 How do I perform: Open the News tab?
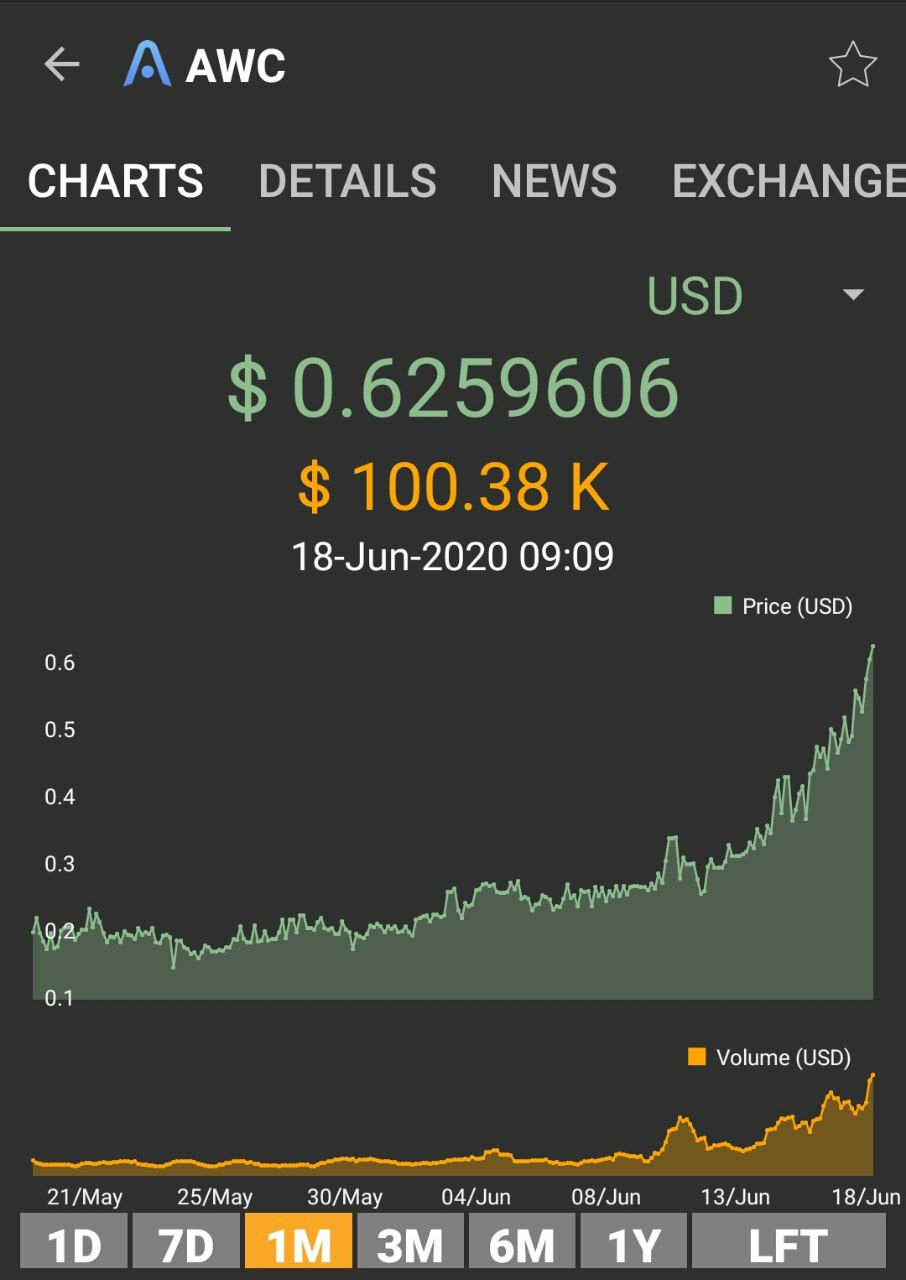coord(554,182)
